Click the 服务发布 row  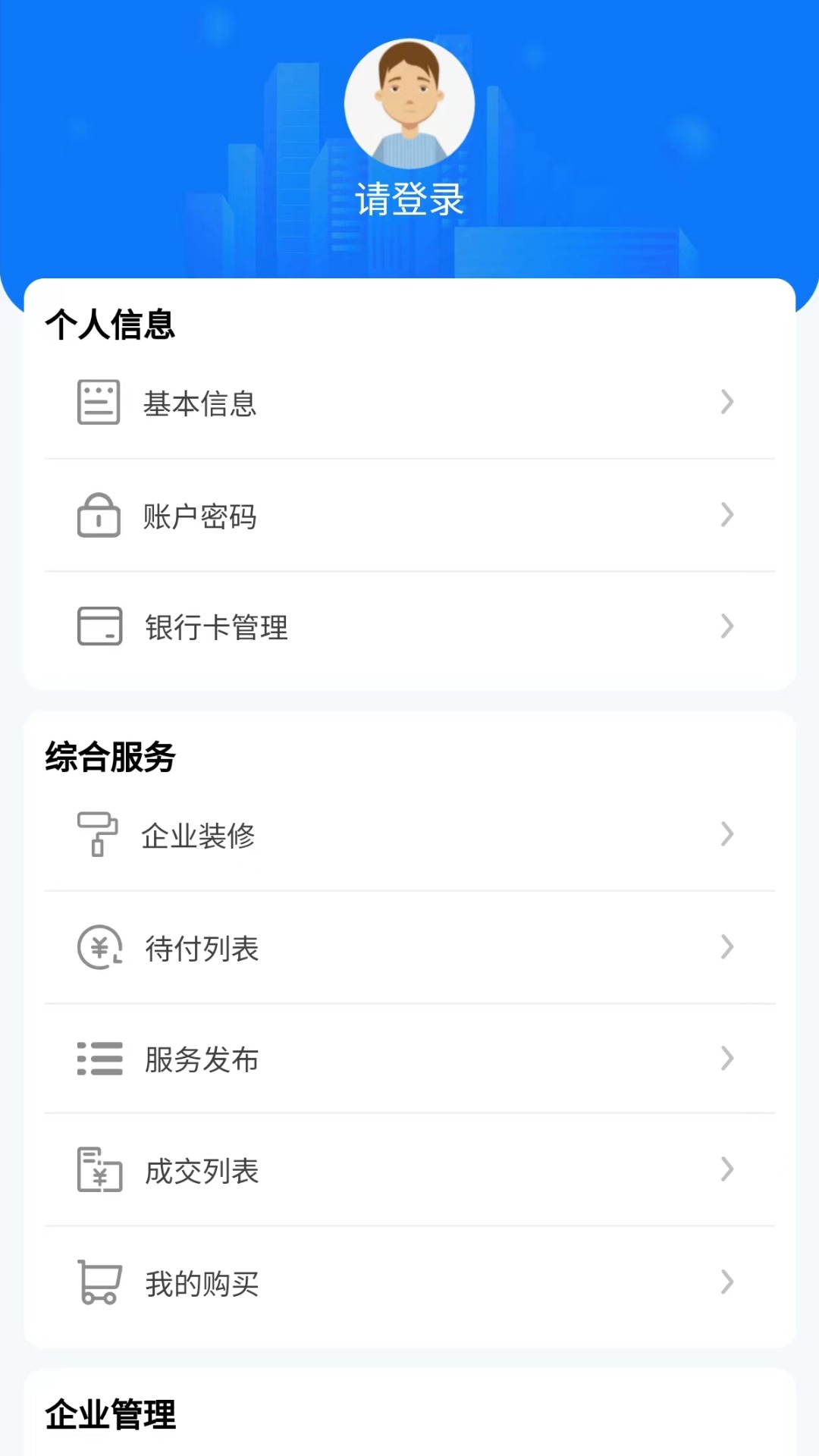click(409, 1059)
